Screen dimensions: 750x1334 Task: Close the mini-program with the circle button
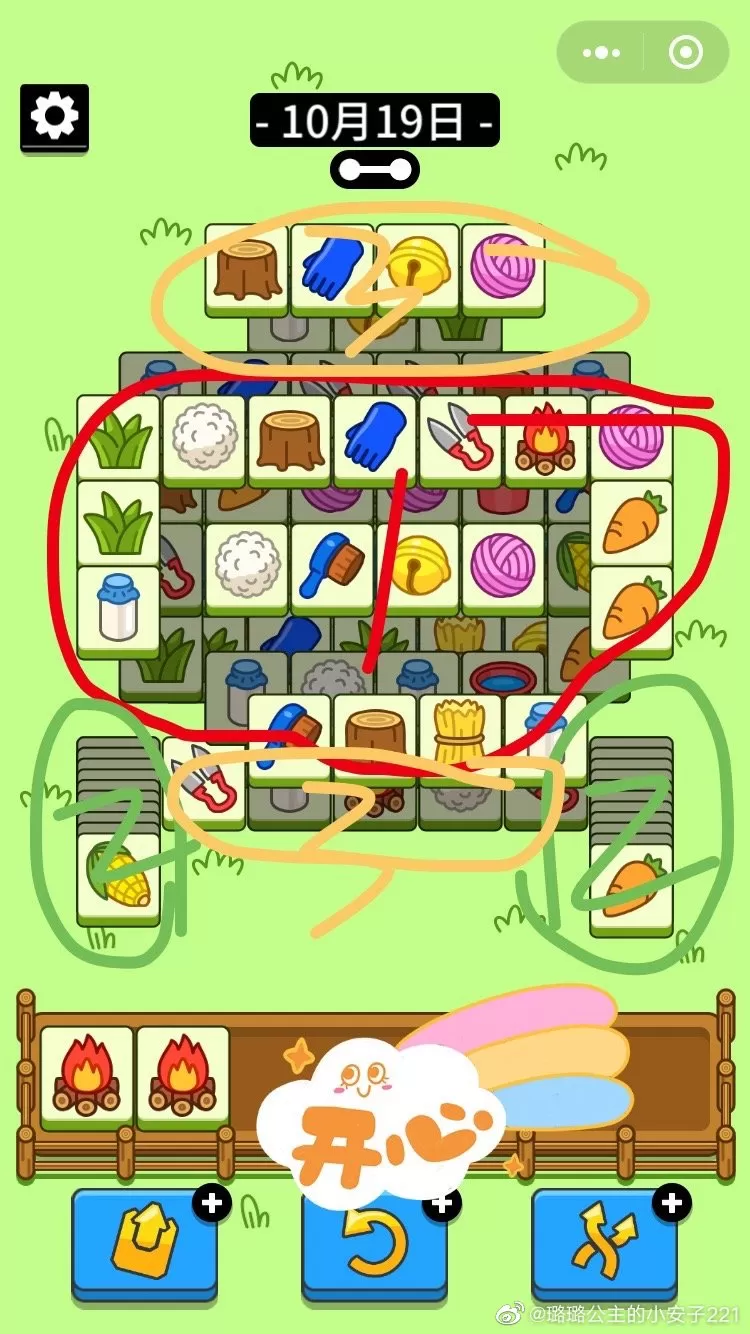[686, 53]
